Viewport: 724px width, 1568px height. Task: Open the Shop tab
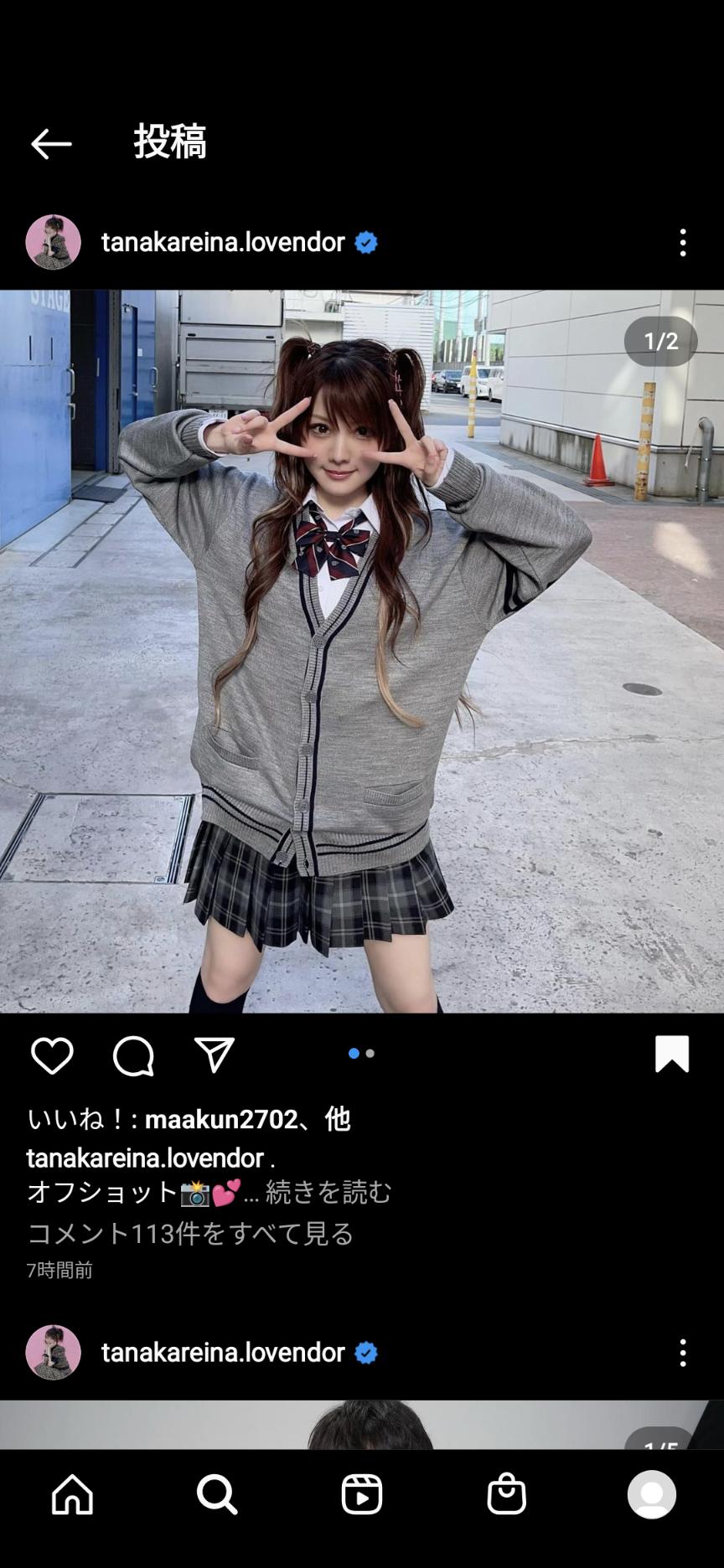pos(507,1494)
